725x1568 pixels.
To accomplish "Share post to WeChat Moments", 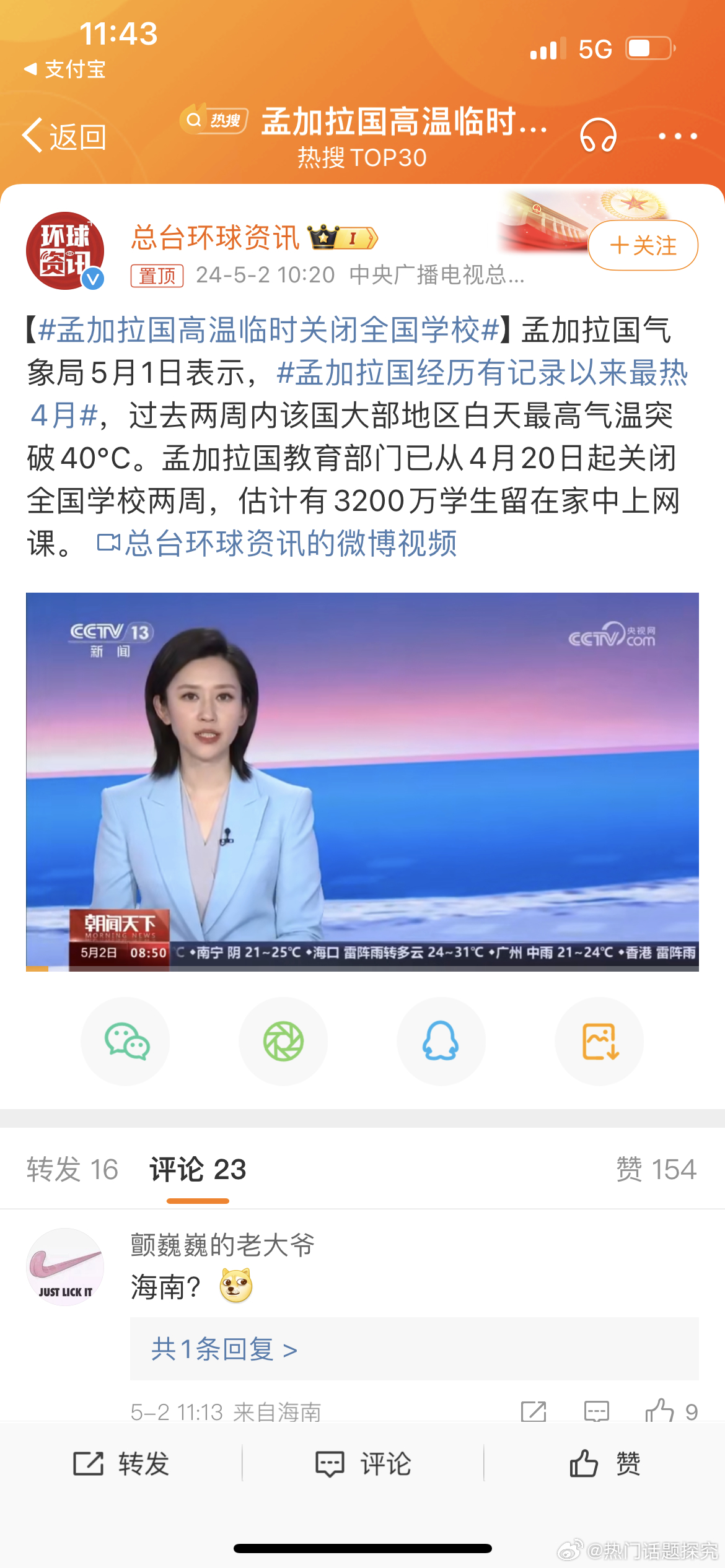I will 283,1041.
